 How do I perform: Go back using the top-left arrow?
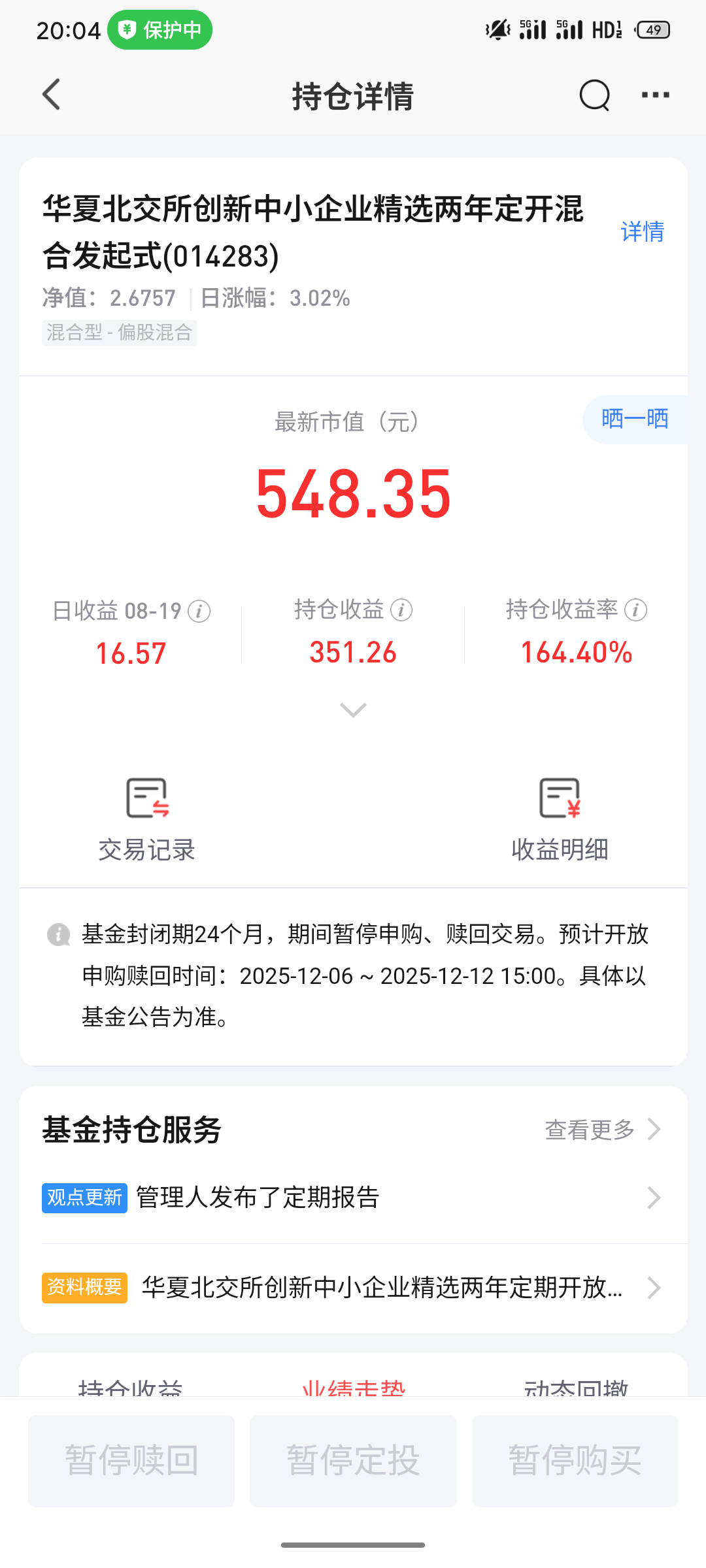(52, 95)
